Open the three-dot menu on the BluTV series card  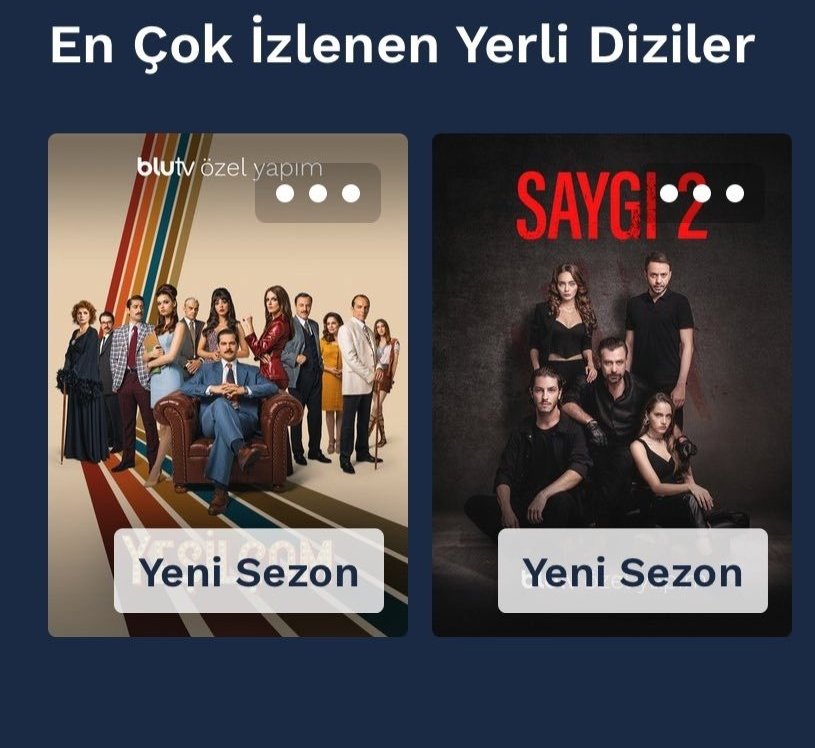318,193
